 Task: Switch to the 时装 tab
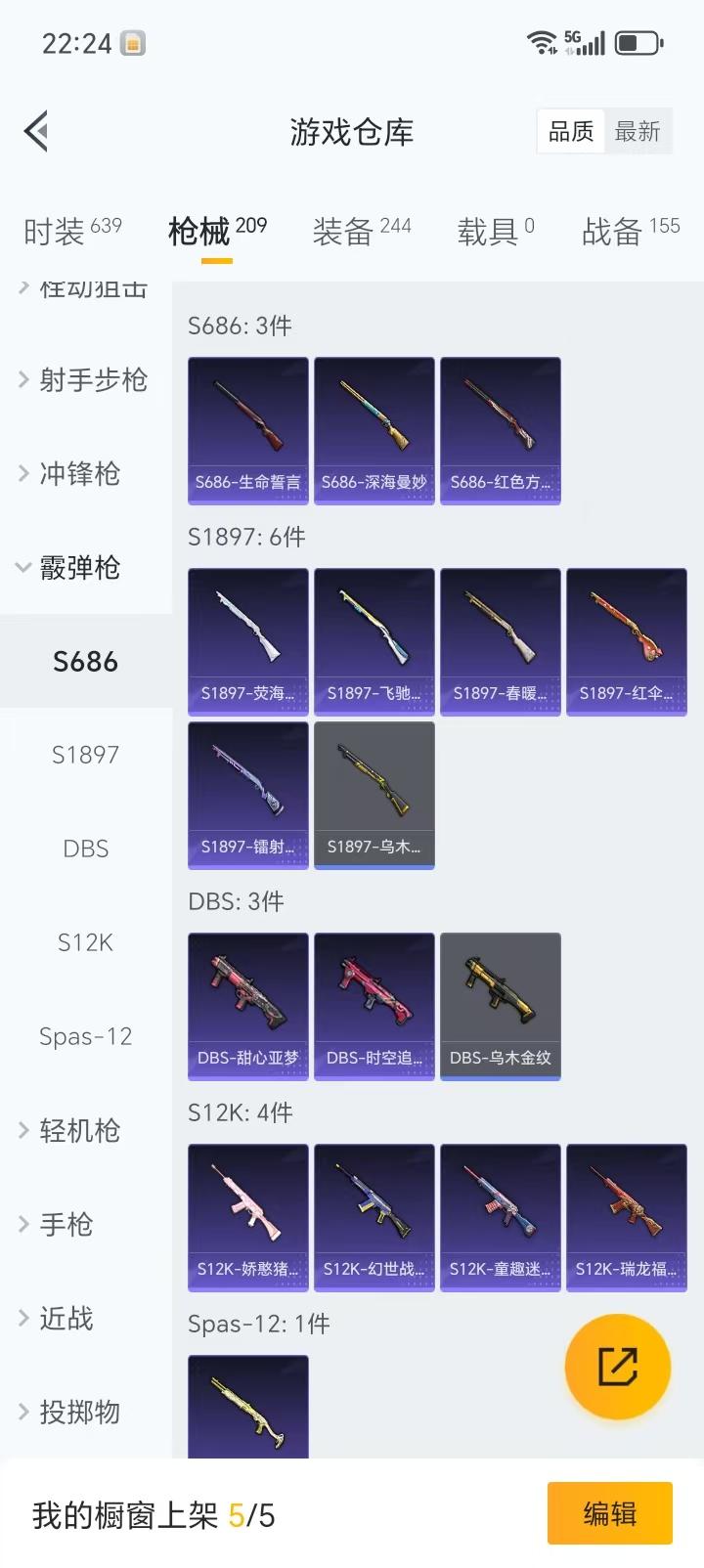pyautogui.click(x=69, y=231)
